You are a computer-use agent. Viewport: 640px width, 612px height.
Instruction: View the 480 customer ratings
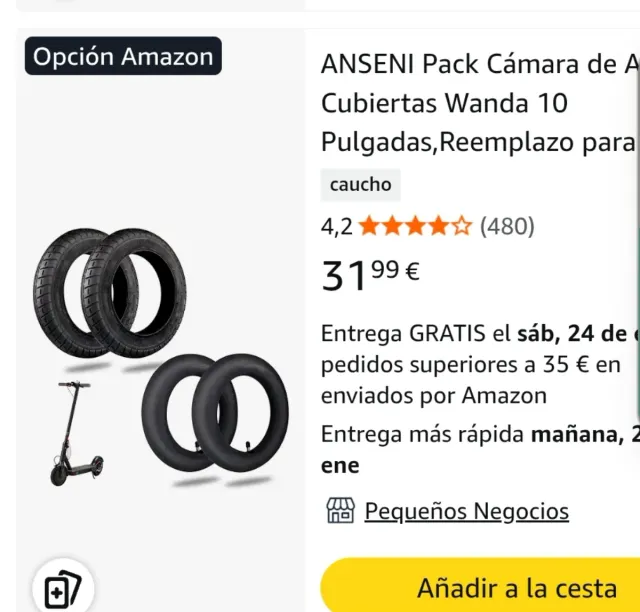click(508, 226)
